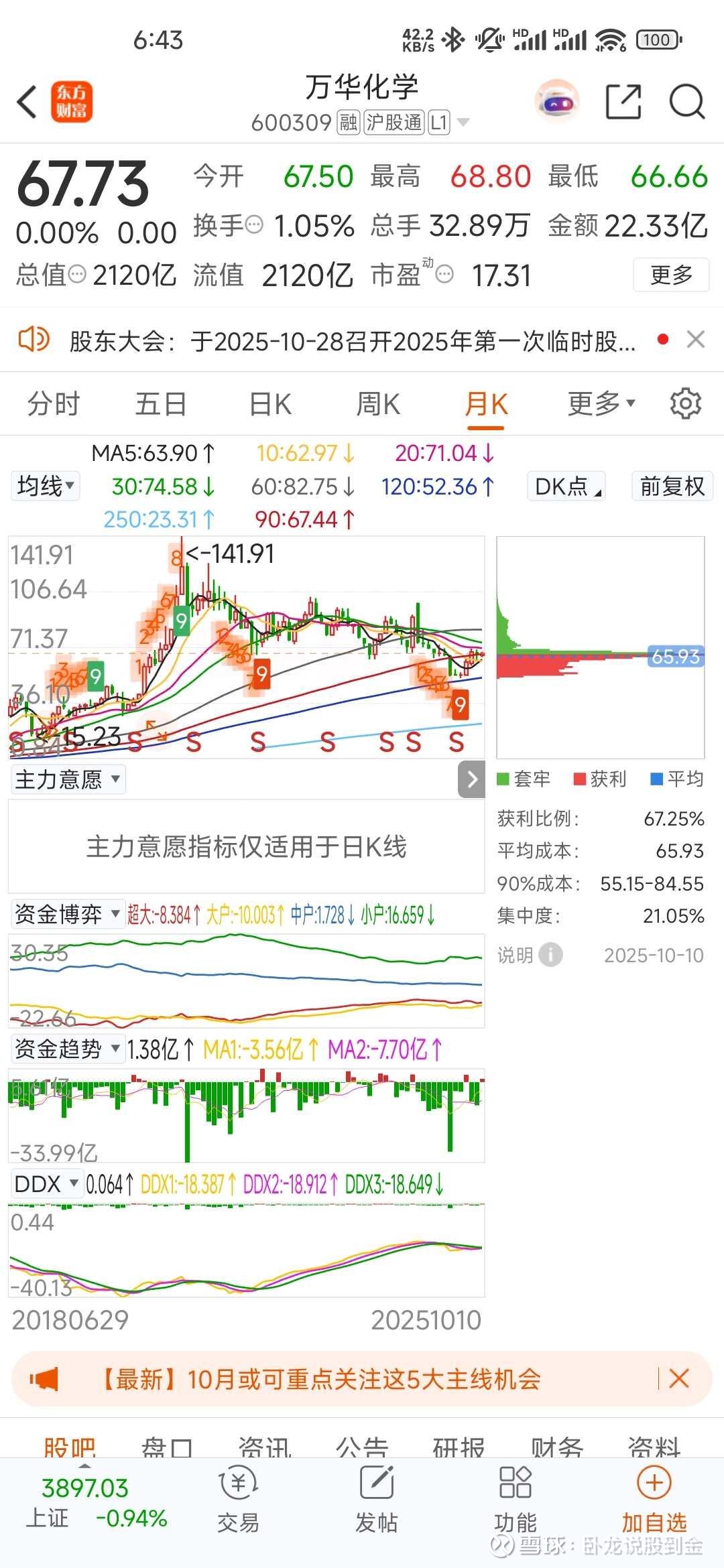Switch to the 分时 chart tab
The width and height of the screenshot is (724, 1568).
54,404
